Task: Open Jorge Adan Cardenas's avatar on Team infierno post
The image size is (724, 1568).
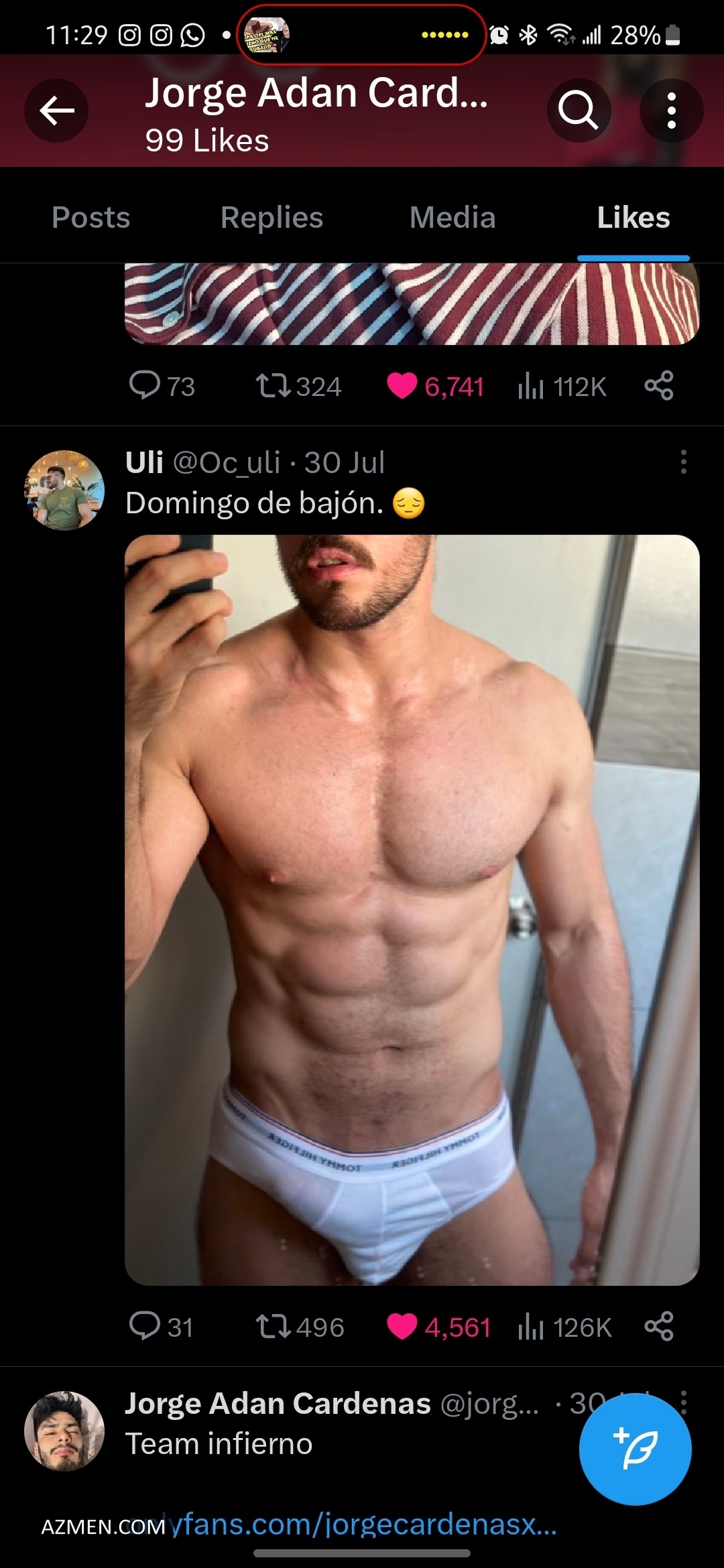Action: point(64,1431)
